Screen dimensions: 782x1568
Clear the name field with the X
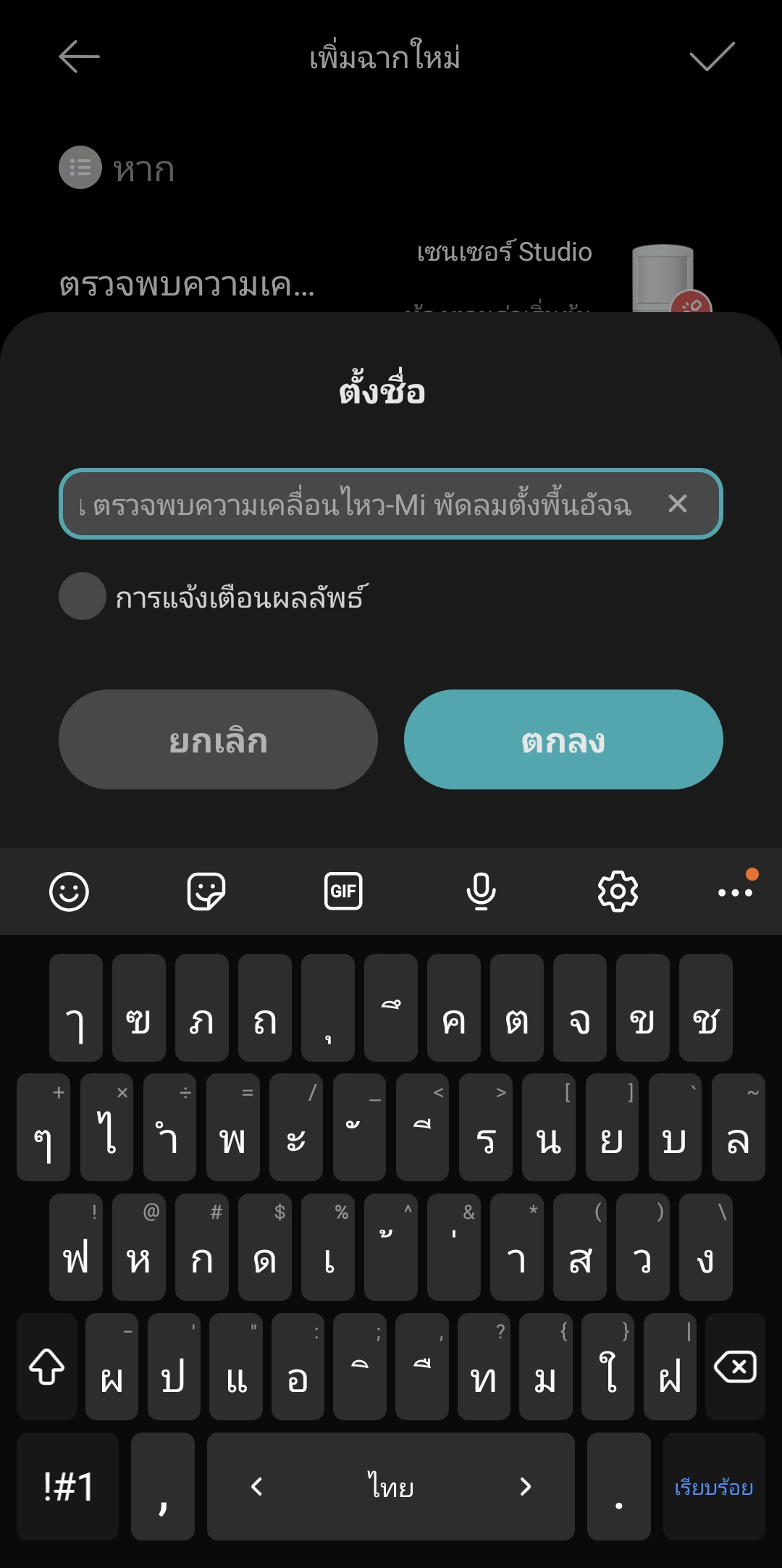point(678,503)
